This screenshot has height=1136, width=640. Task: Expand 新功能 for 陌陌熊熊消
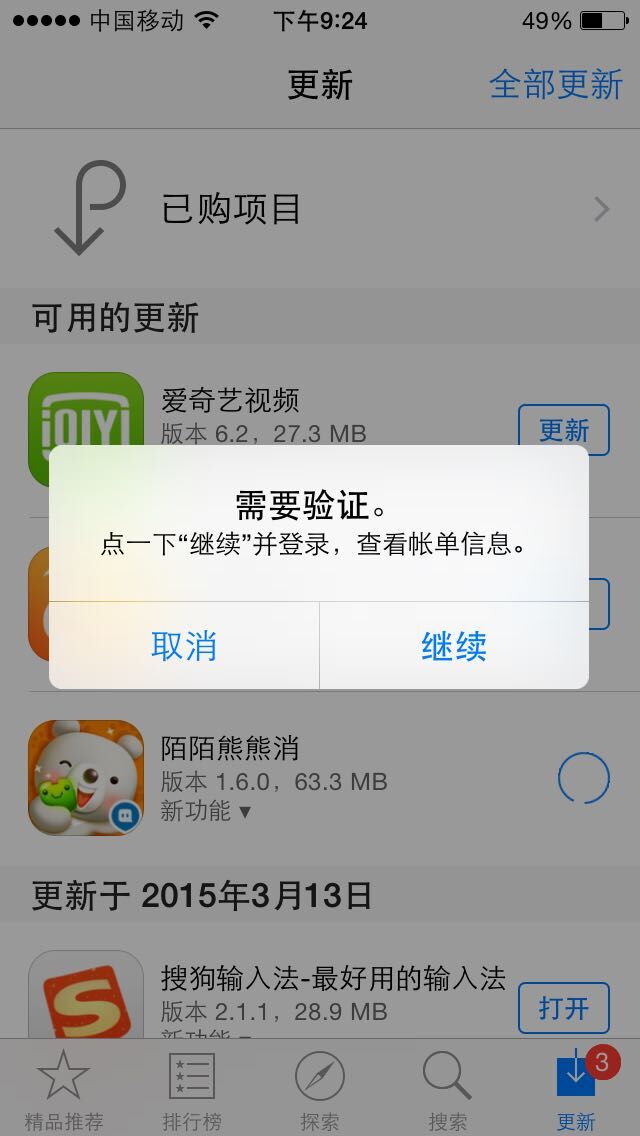coord(205,810)
